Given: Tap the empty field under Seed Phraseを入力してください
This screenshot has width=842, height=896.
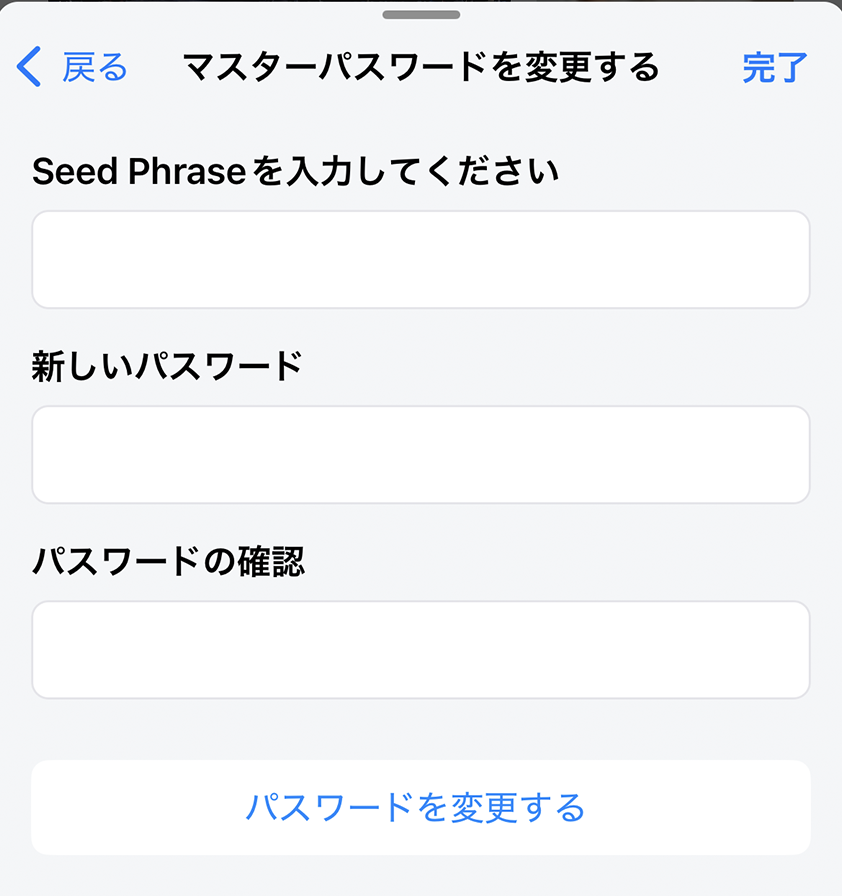Looking at the screenshot, I should (421, 259).
